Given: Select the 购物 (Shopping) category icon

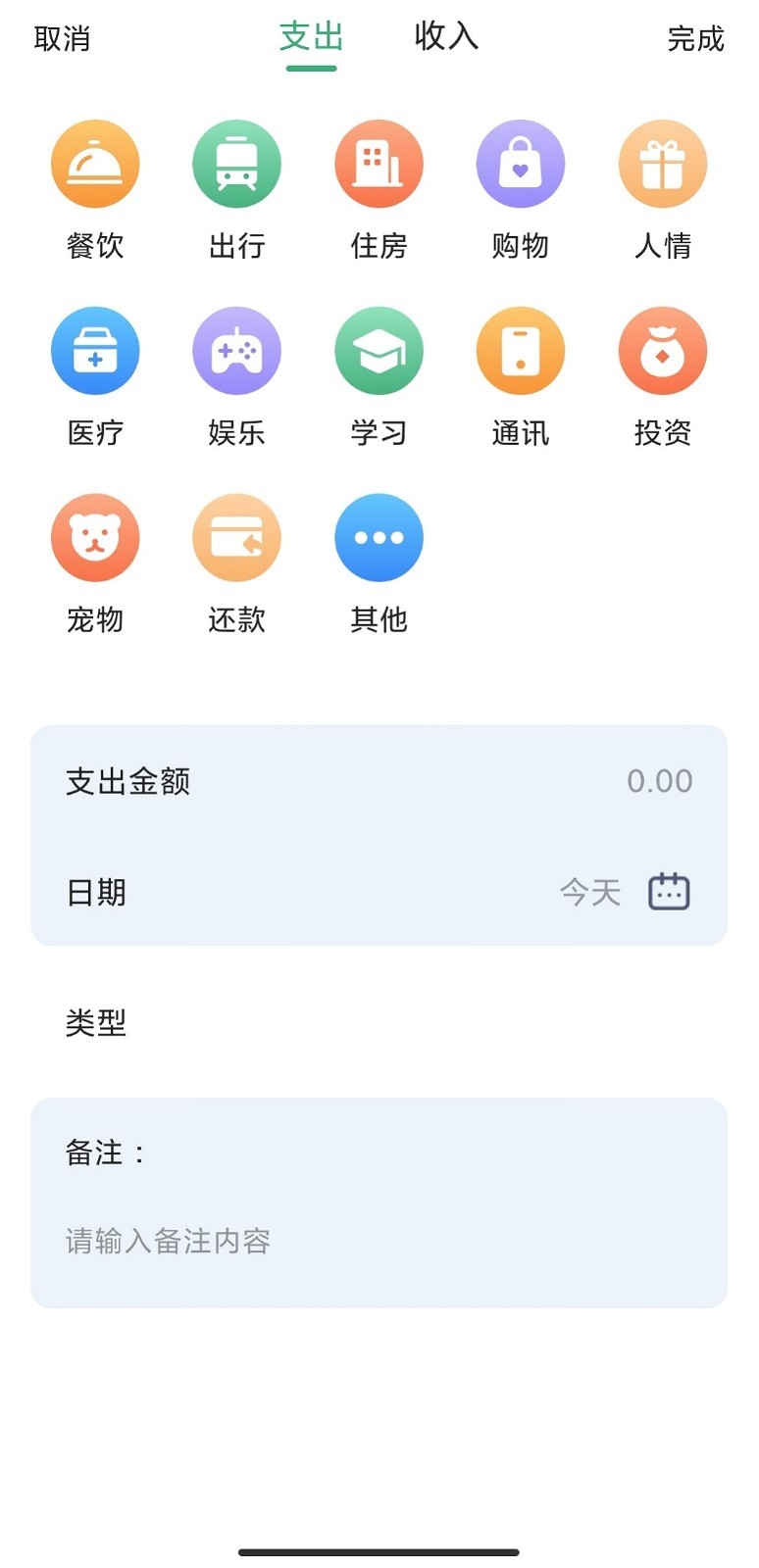Looking at the screenshot, I should pos(521,164).
